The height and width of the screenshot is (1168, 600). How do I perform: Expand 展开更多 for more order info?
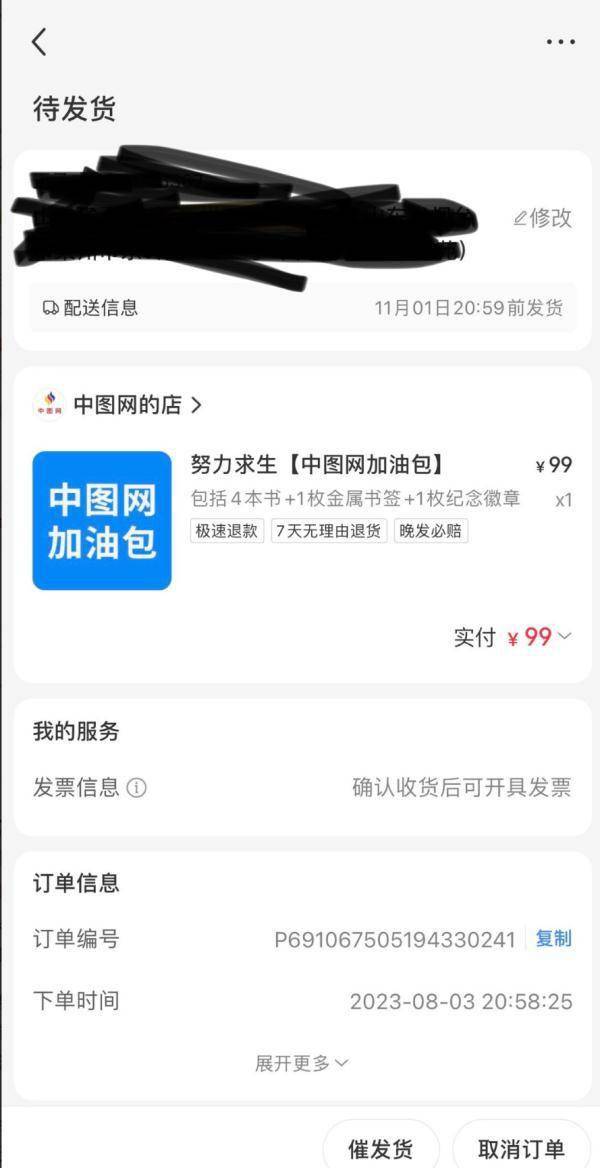pos(300,1063)
